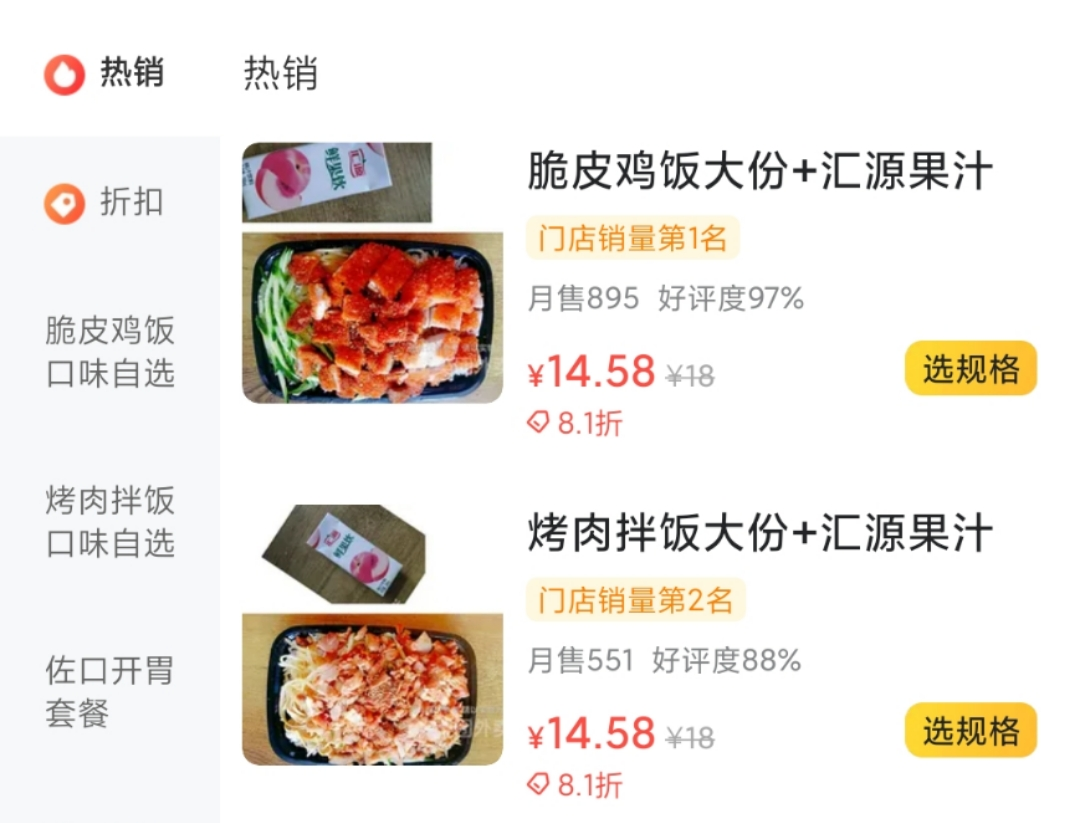
Task: Switch to the 折扣 category
Action: tap(105, 202)
